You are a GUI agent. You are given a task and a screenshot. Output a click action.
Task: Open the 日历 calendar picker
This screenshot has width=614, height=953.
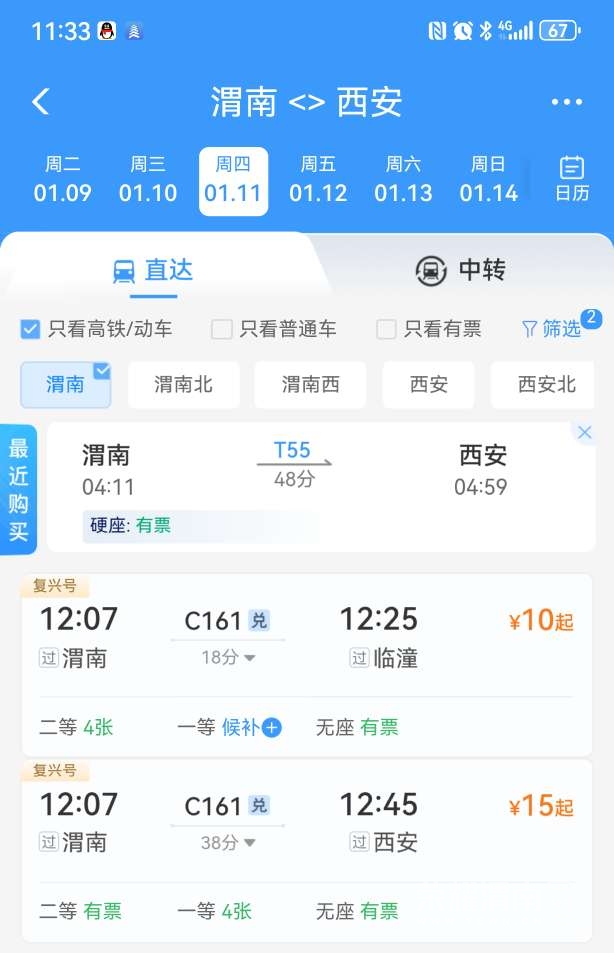point(572,180)
